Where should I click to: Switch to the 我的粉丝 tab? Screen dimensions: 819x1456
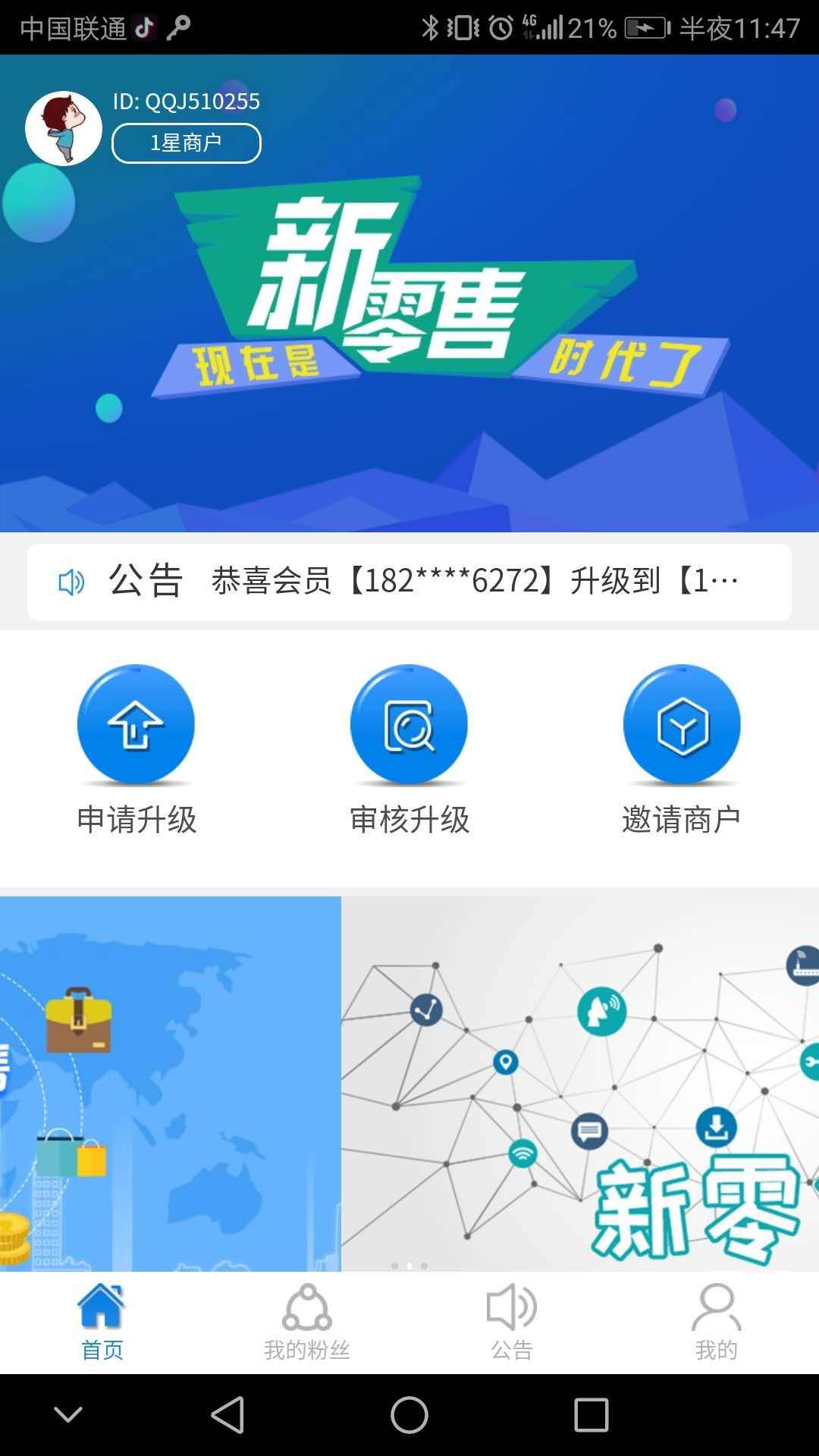[x=307, y=1323]
